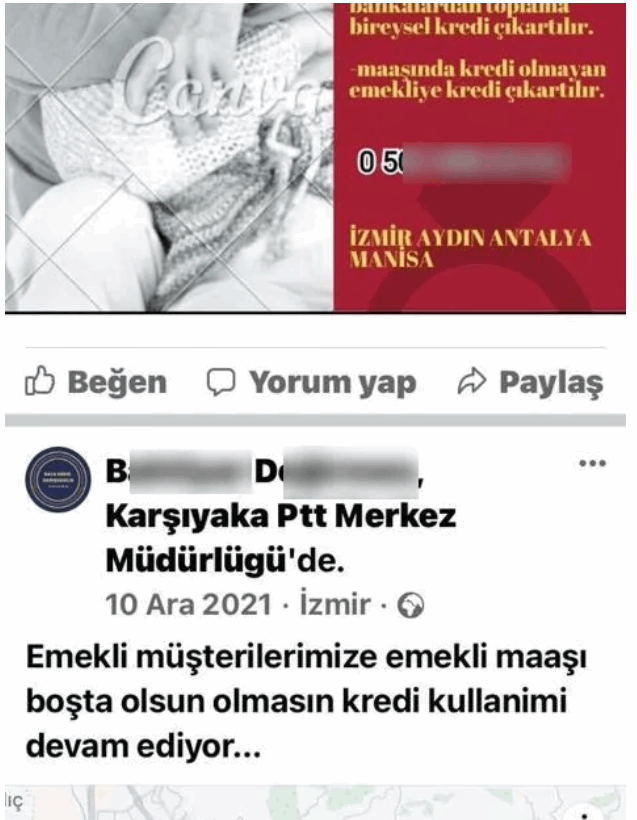Open the post's three-dot overflow menu
The width and height of the screenshot is (637, 820).
point(592,464)
